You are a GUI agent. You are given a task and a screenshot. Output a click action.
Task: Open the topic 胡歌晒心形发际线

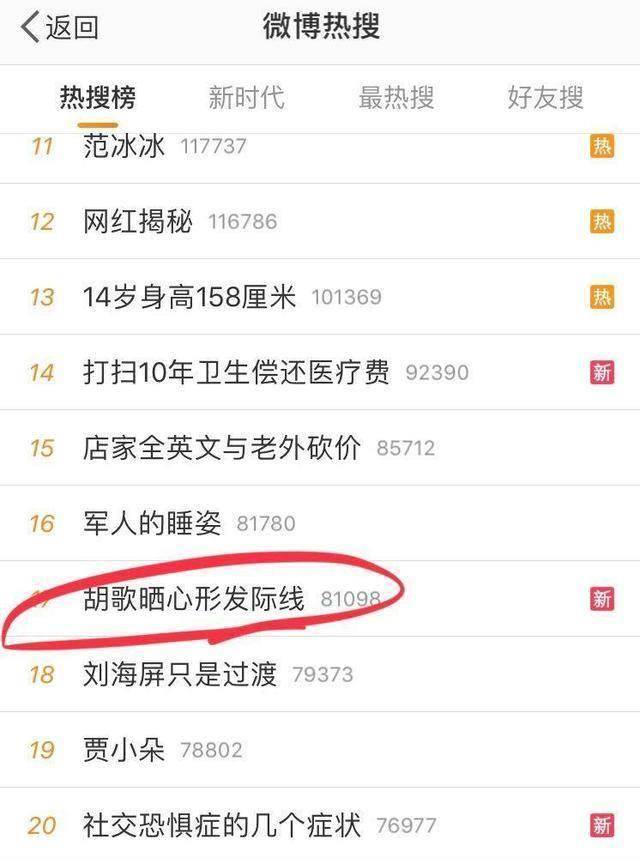(x=193, y=598)
